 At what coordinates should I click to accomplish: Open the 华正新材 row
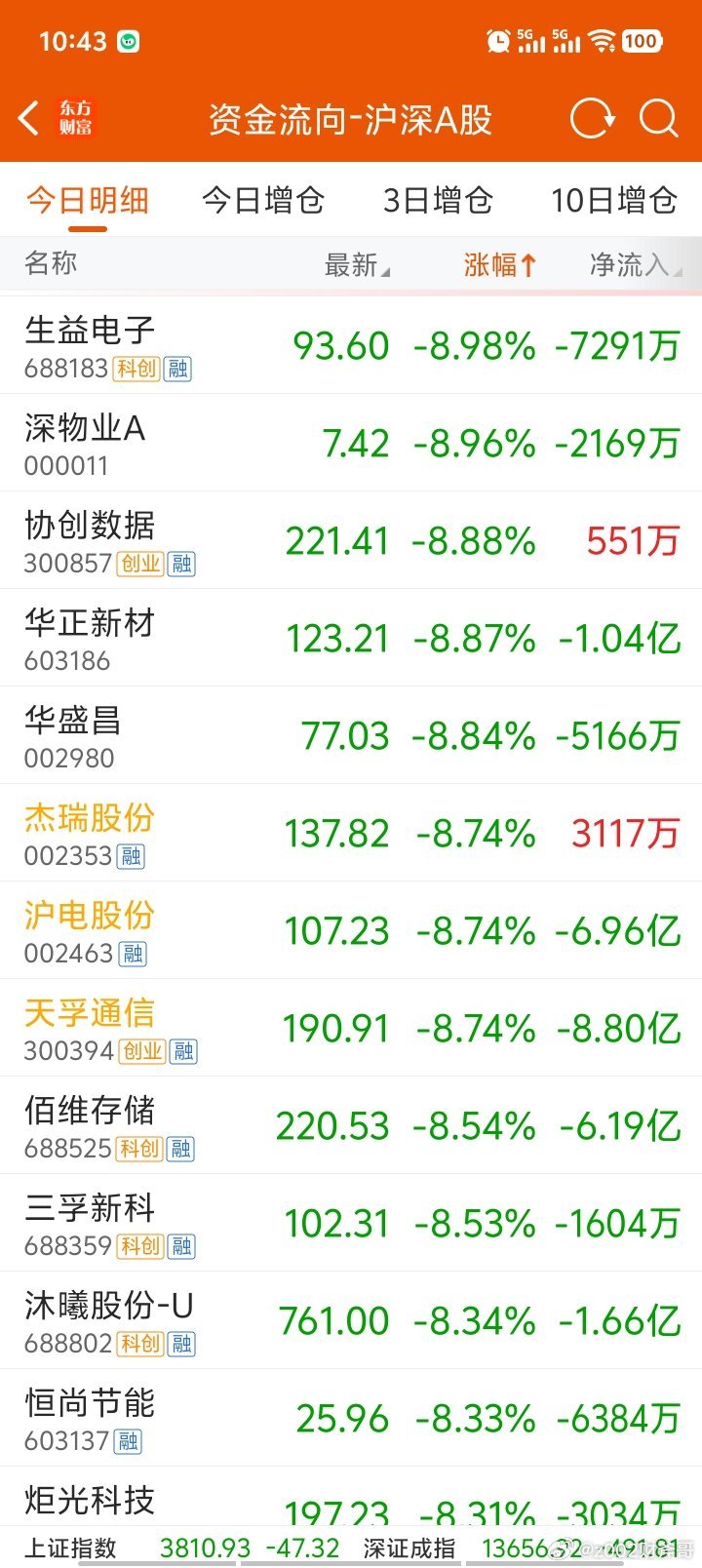click(351, 638)
